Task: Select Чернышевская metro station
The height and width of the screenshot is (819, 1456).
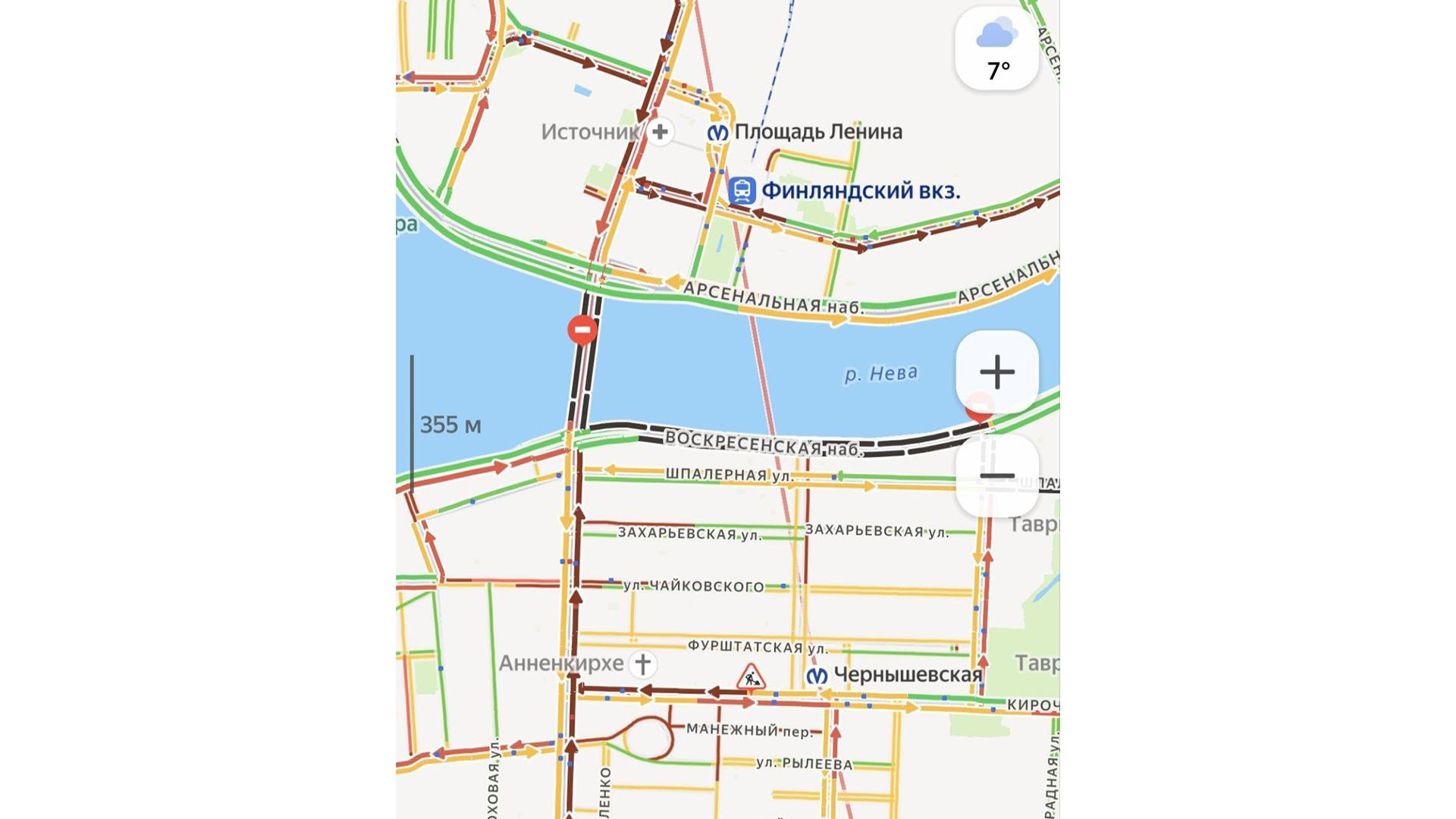Action: pos(817,675)
